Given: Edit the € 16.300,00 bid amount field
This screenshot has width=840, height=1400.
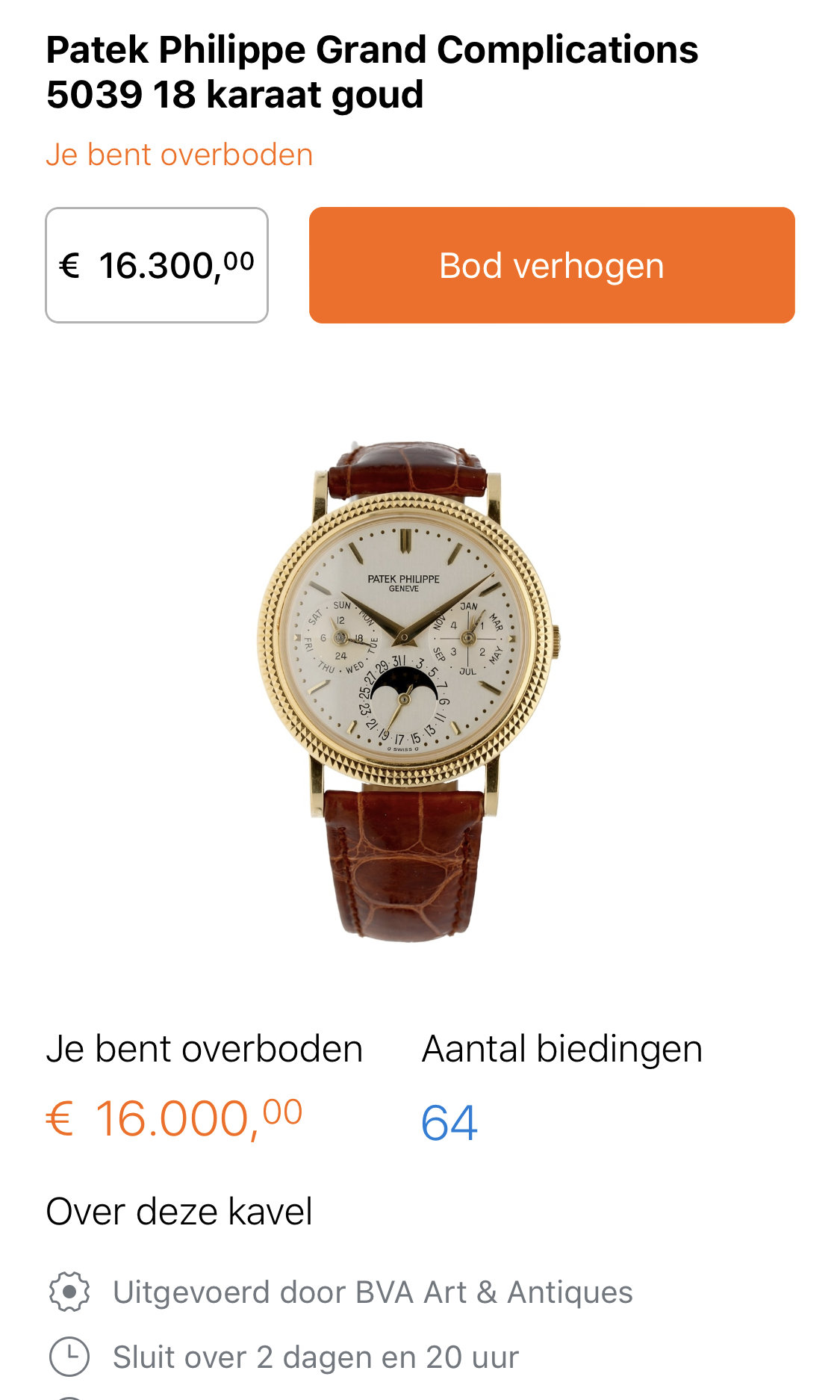Looking at the screenshot, I should click(x=157, y=265).
